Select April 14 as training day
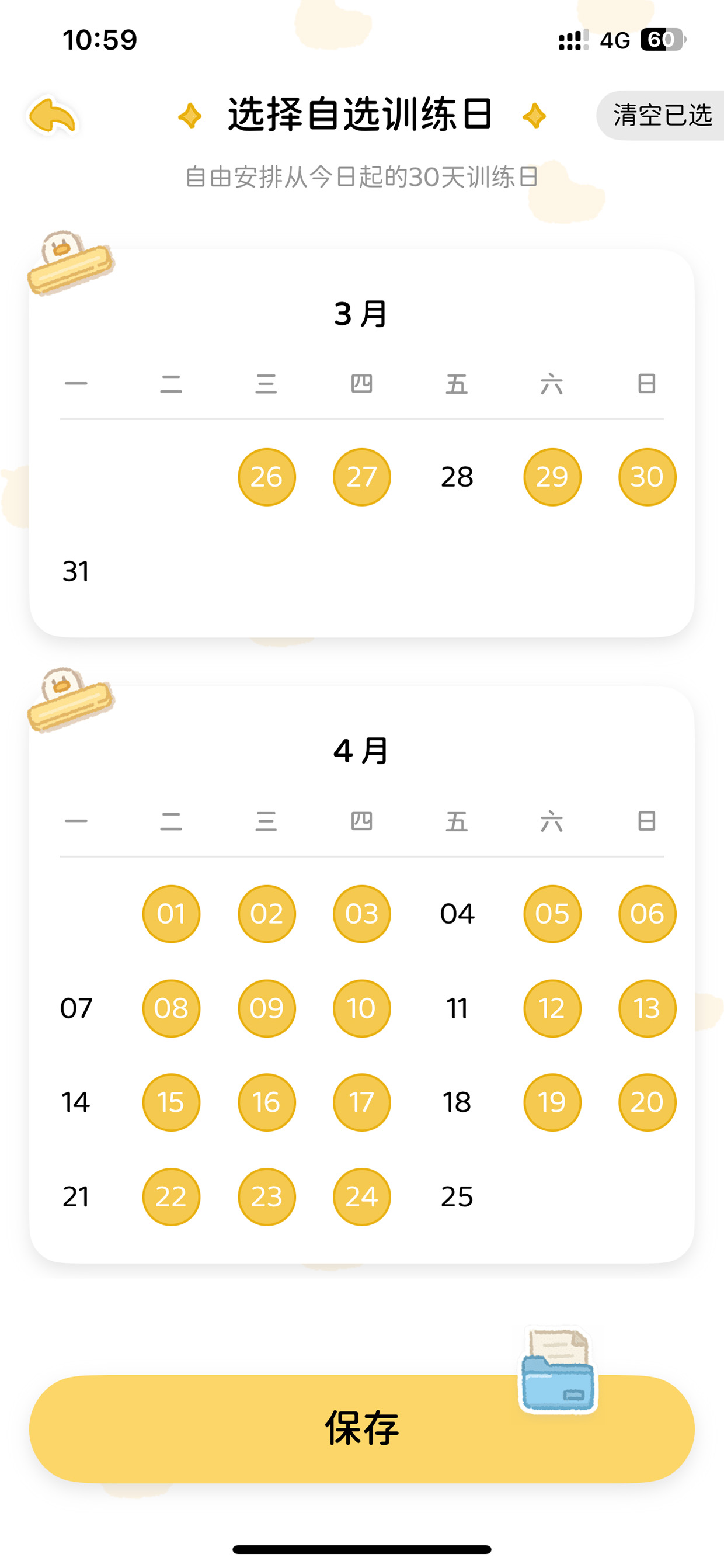This screenshot has width=724, height=1568. pyautogui.click(x=76, y=1102)
